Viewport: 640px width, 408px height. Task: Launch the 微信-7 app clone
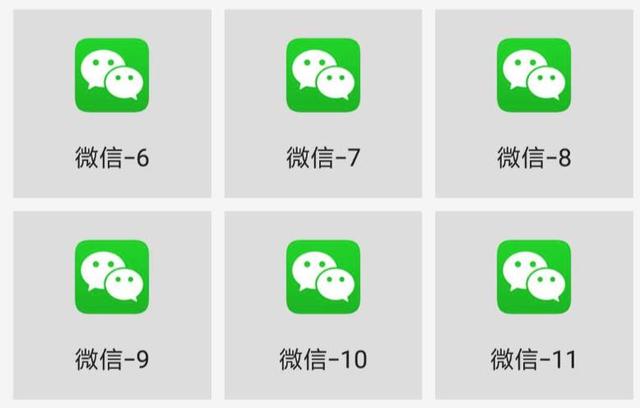323,75
